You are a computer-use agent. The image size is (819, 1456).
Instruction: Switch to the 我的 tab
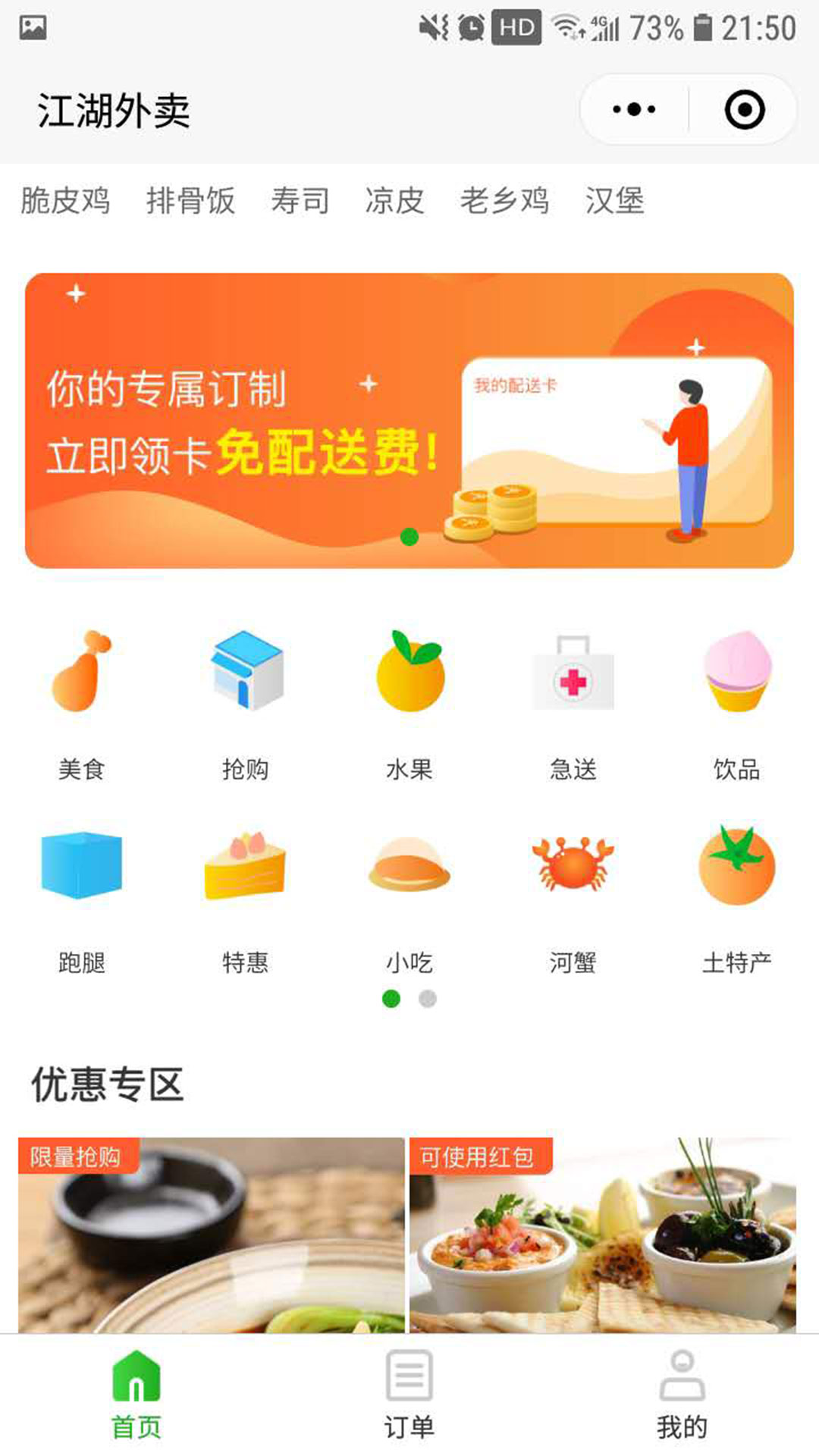click(x=682, y=1395)
